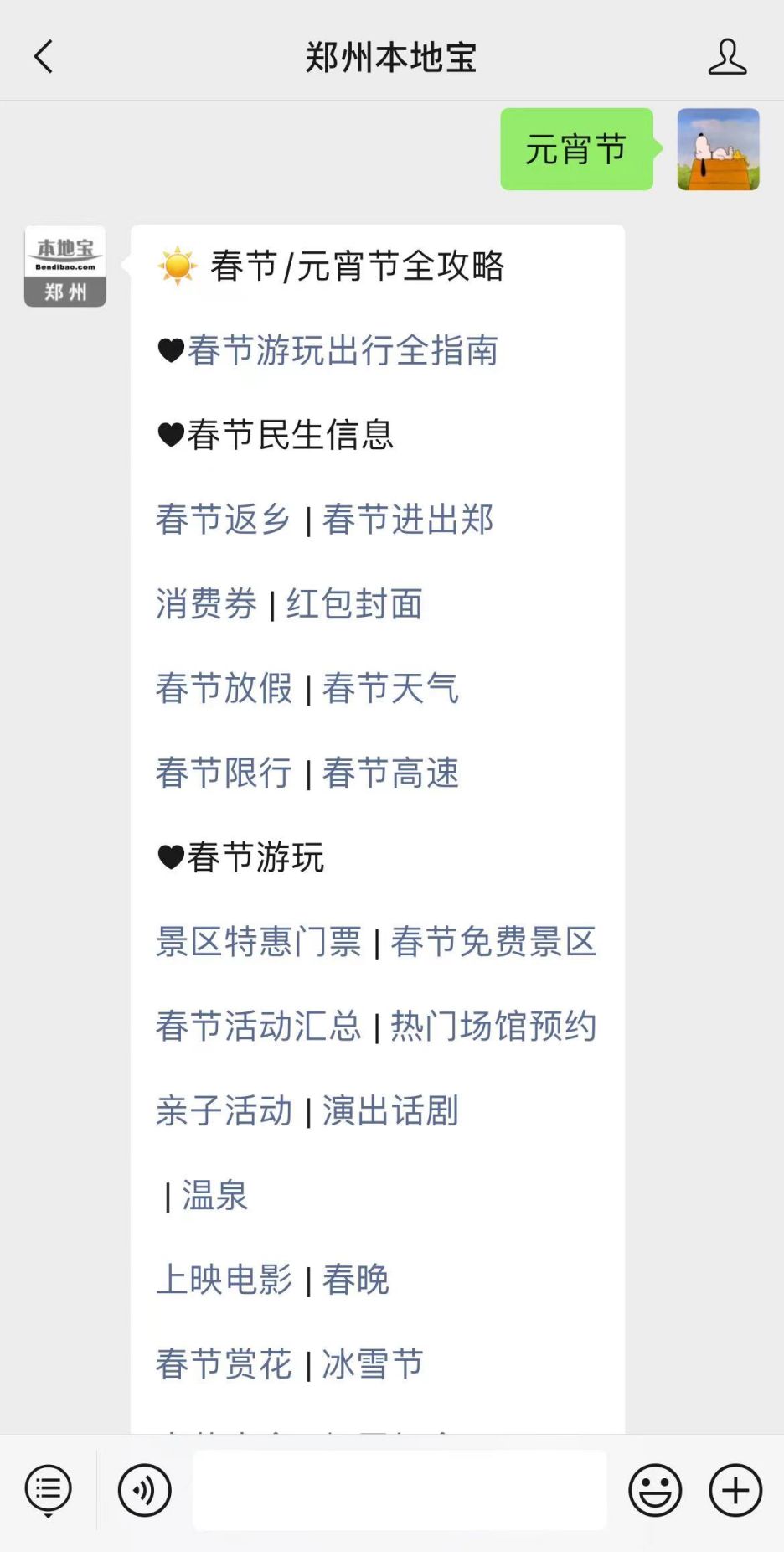784x1552 pixels.
Task: Open the 春节放假 link
Action: (224, 689)
